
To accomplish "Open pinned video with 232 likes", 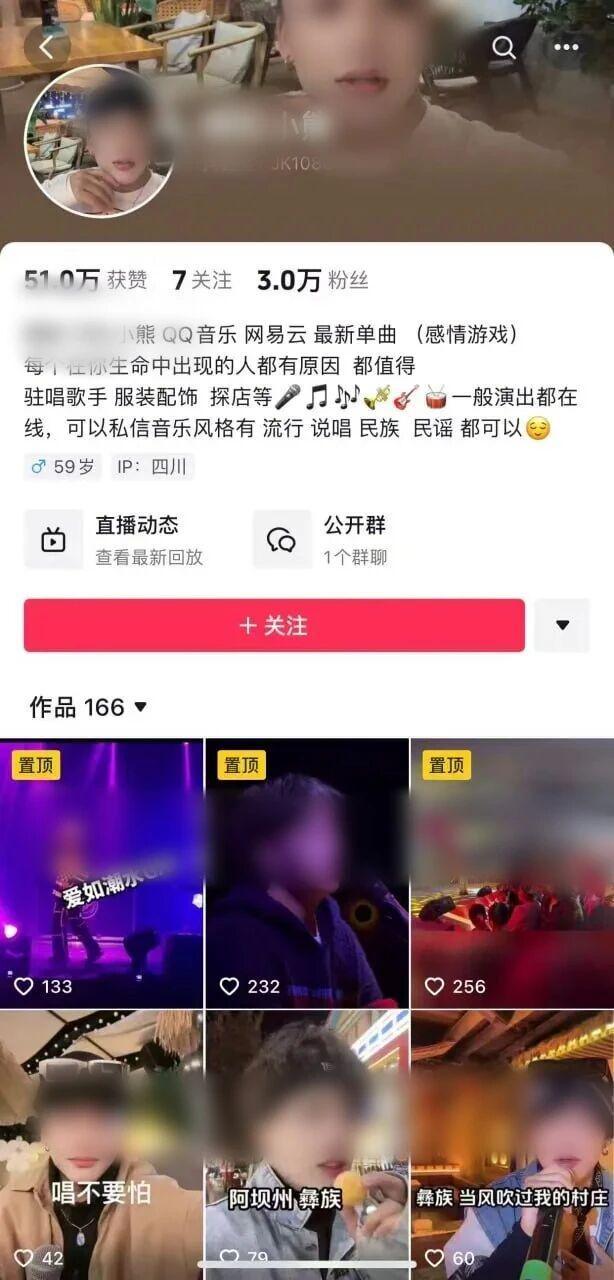I will tap(307, 872).
